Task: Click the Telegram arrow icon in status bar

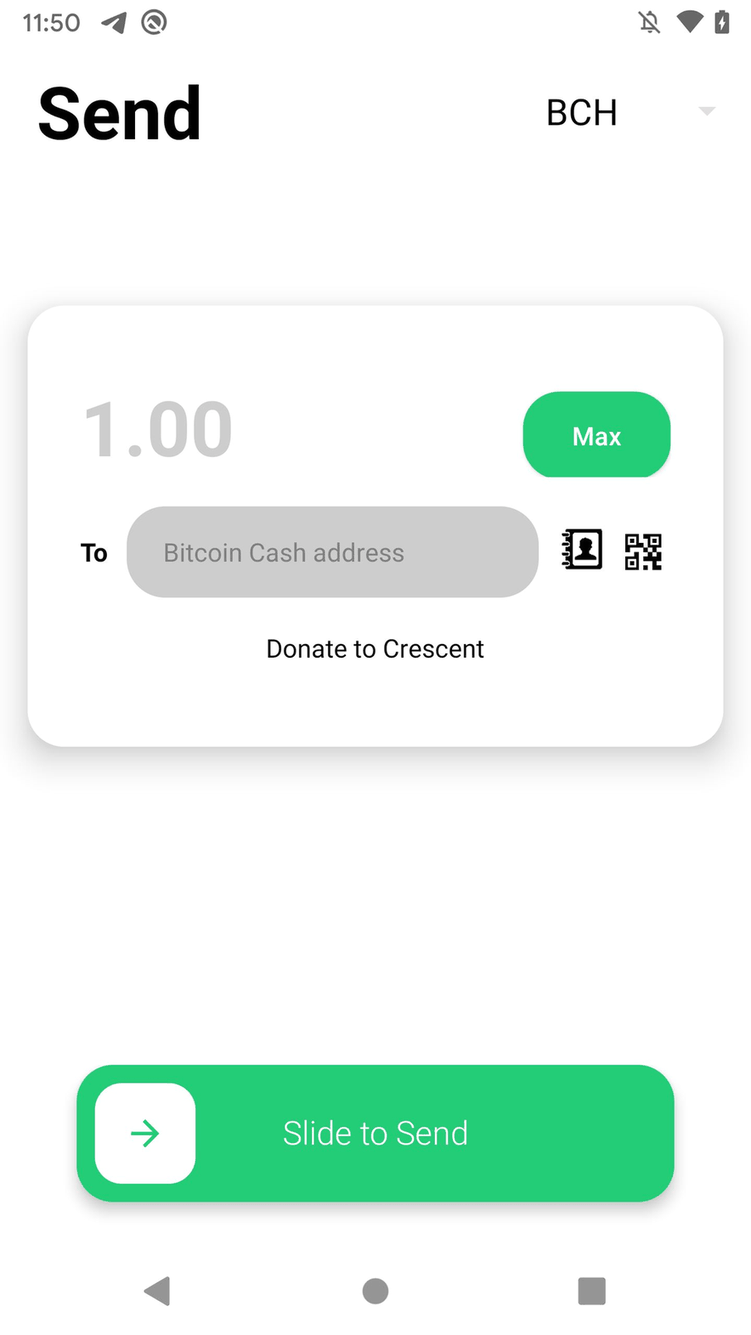Action: click(112, 22)
